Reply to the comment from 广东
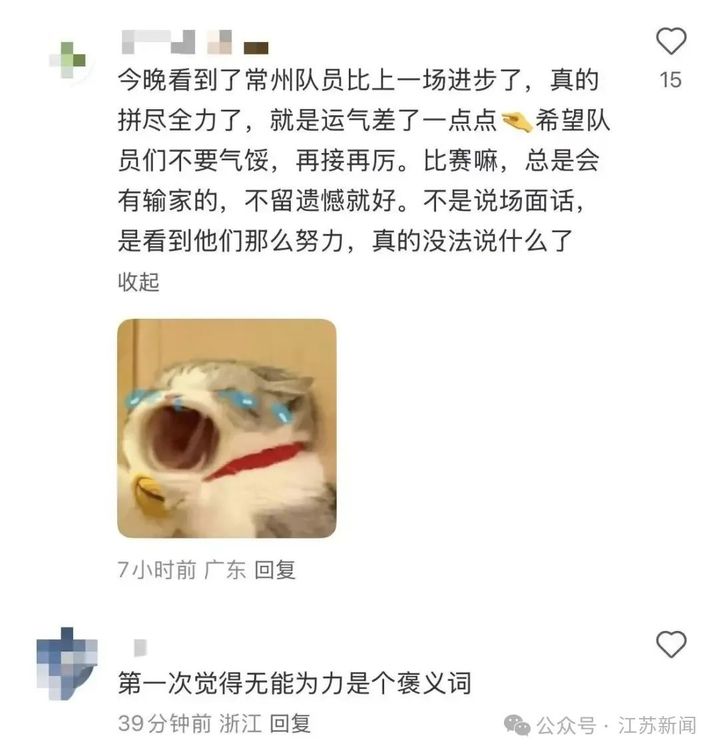The height and width of the screenshot is (754, 719). [275, 571]
